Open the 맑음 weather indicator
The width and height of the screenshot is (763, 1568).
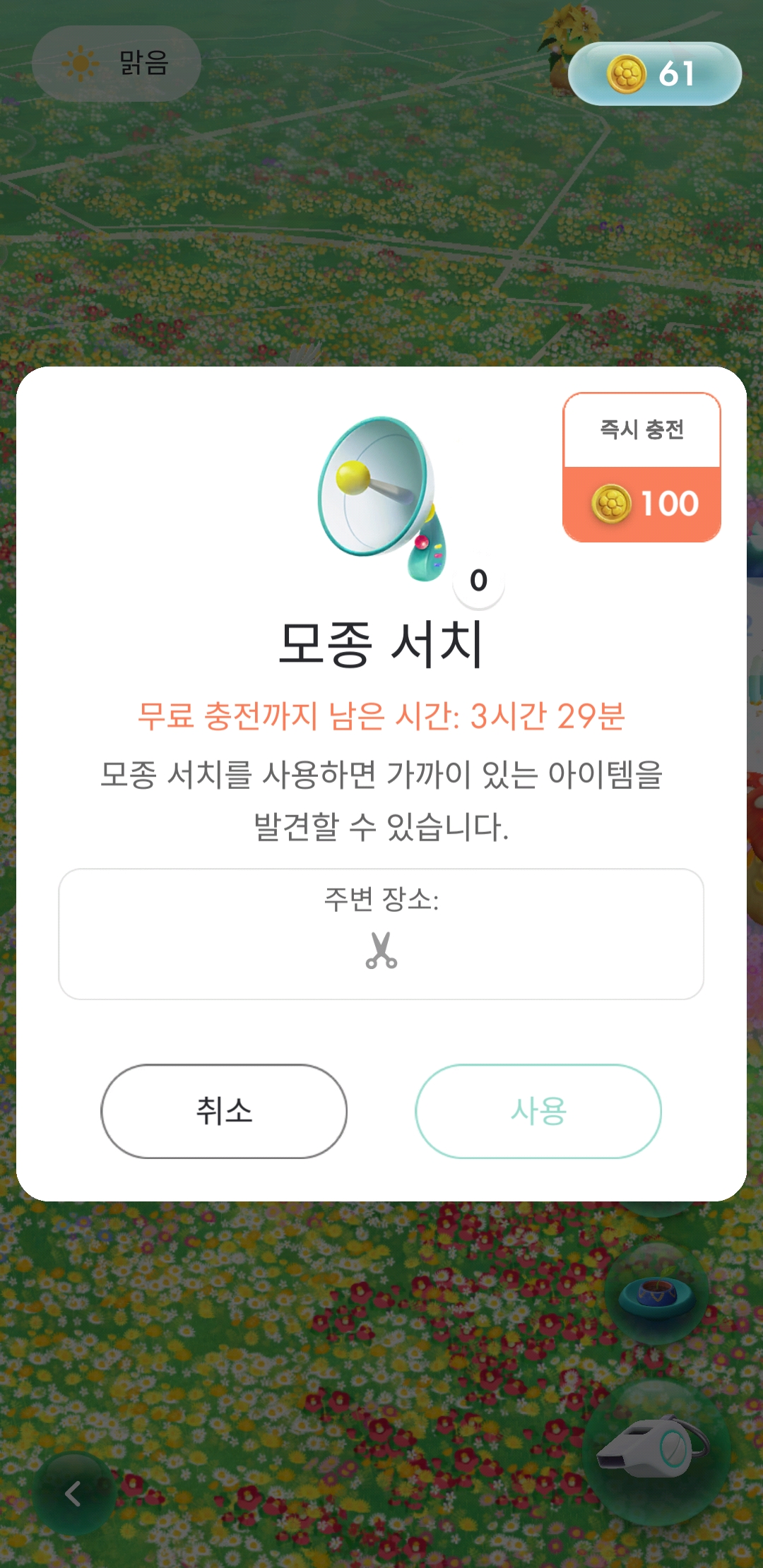117,64
